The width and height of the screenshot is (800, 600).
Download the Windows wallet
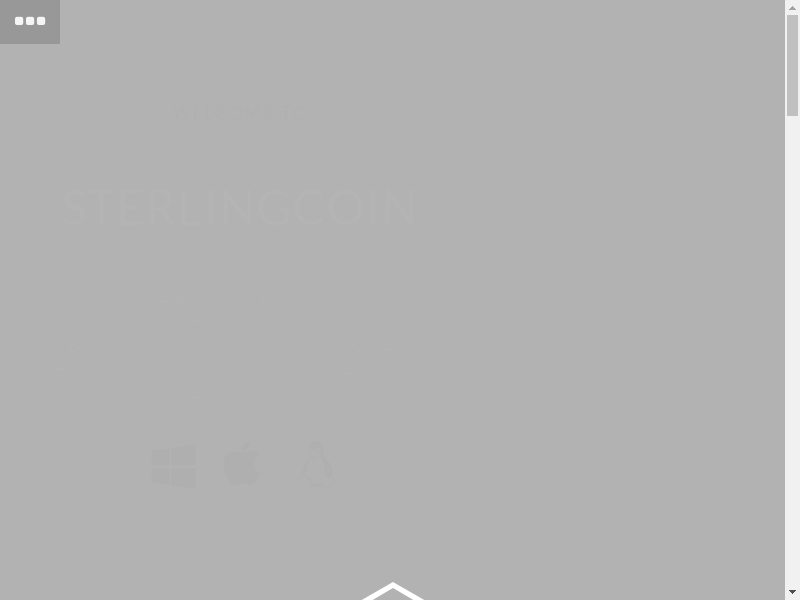(173, 466)
